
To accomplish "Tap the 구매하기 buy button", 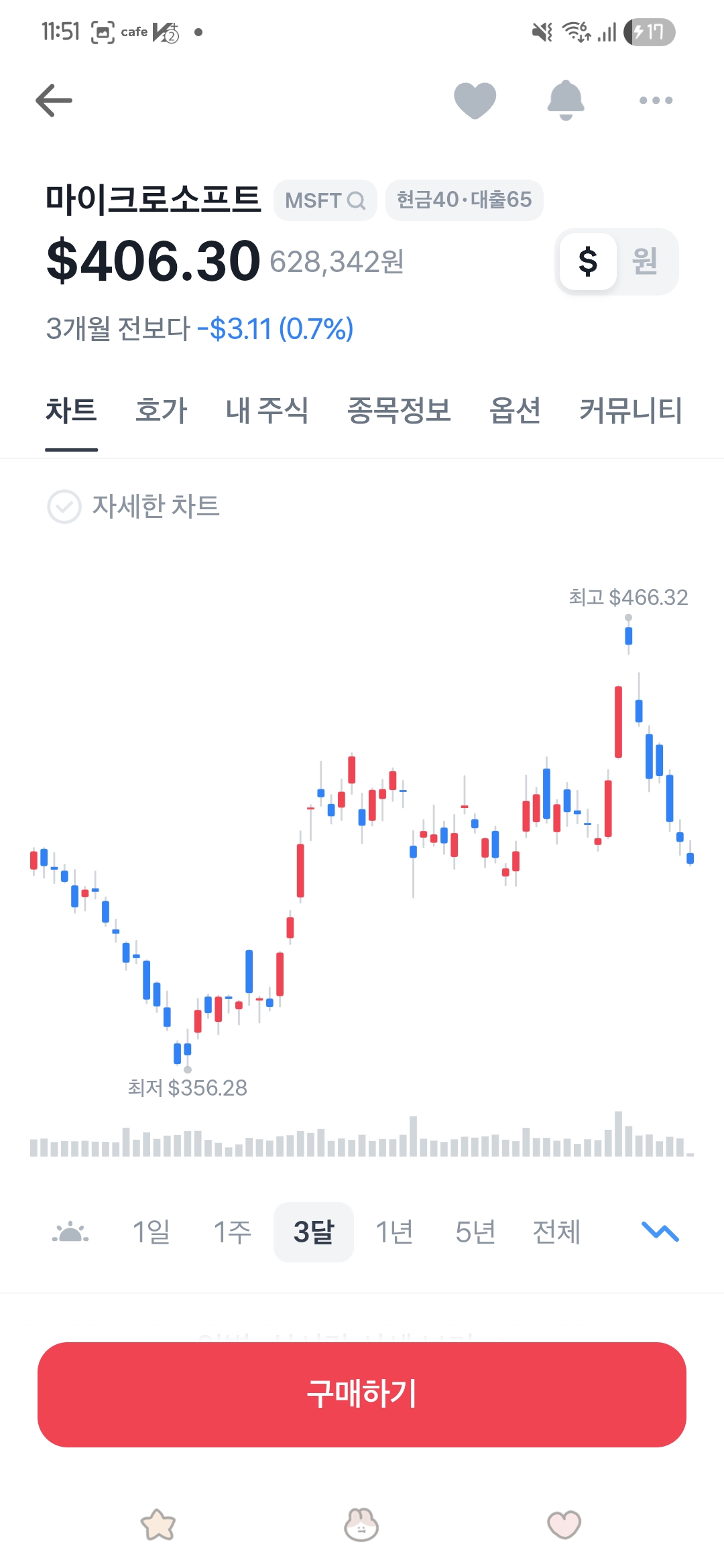I will point(362,1394).
